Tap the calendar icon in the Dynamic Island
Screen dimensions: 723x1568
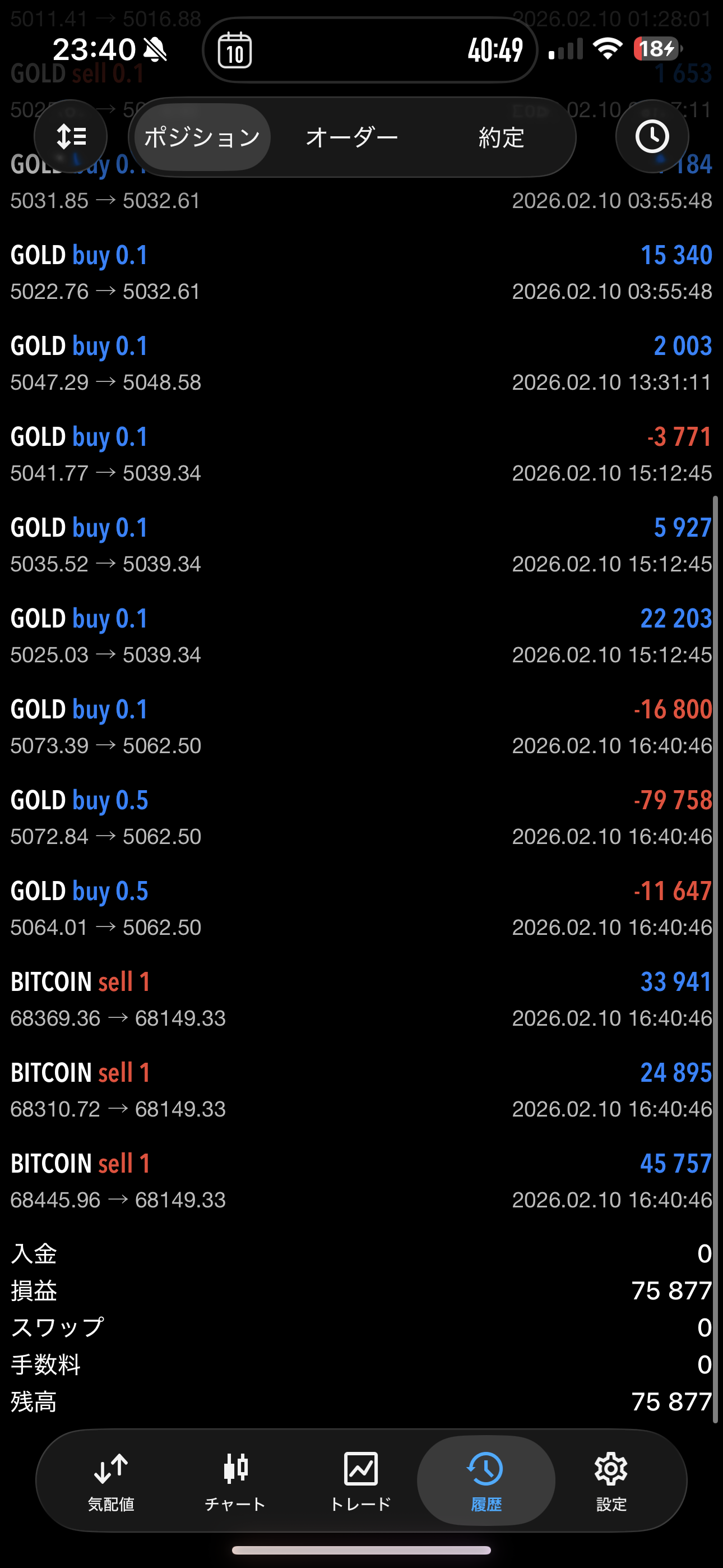pyautogui.click(x=235, y=50)
